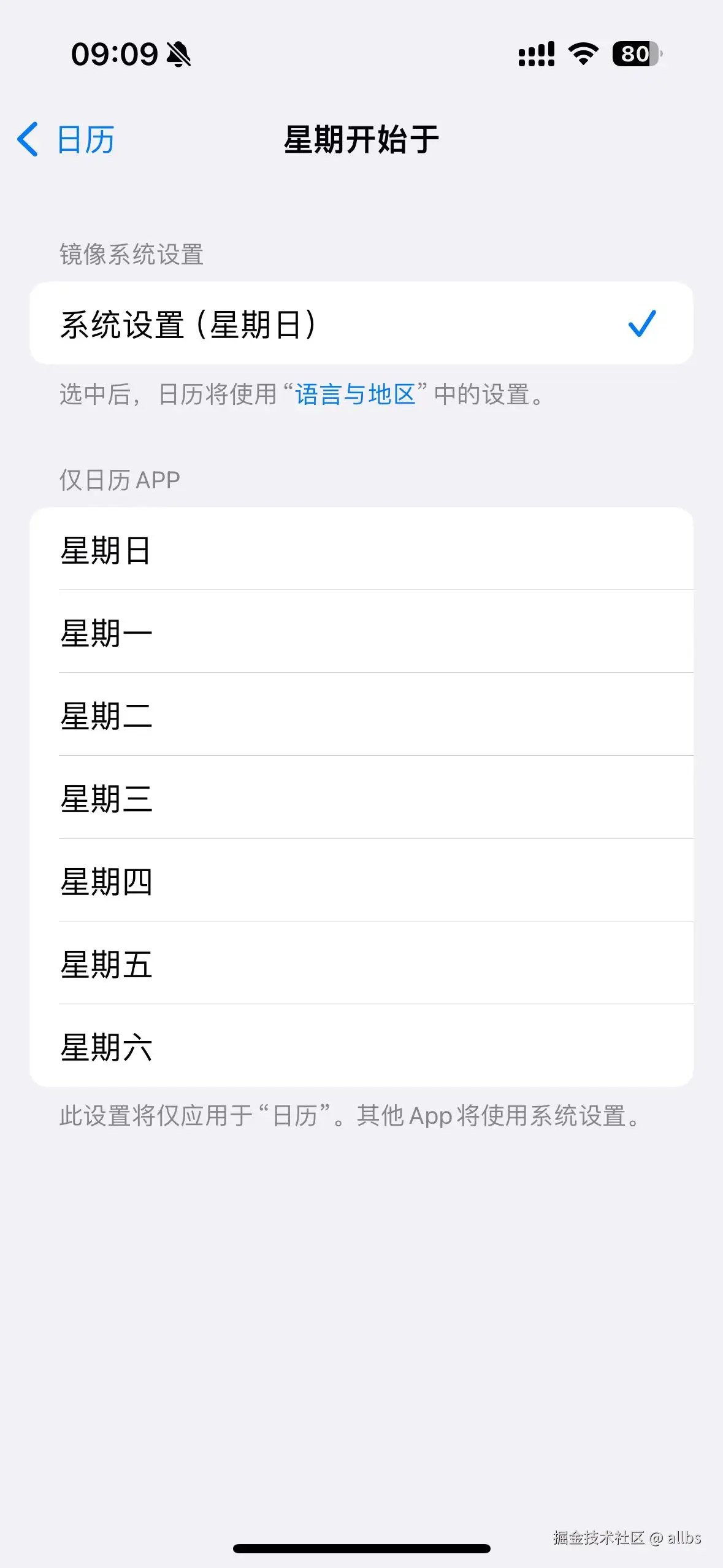Tap the 星期六 option
The width and height of the screenshot is (723, 1568).
[x=361, y=1047]
